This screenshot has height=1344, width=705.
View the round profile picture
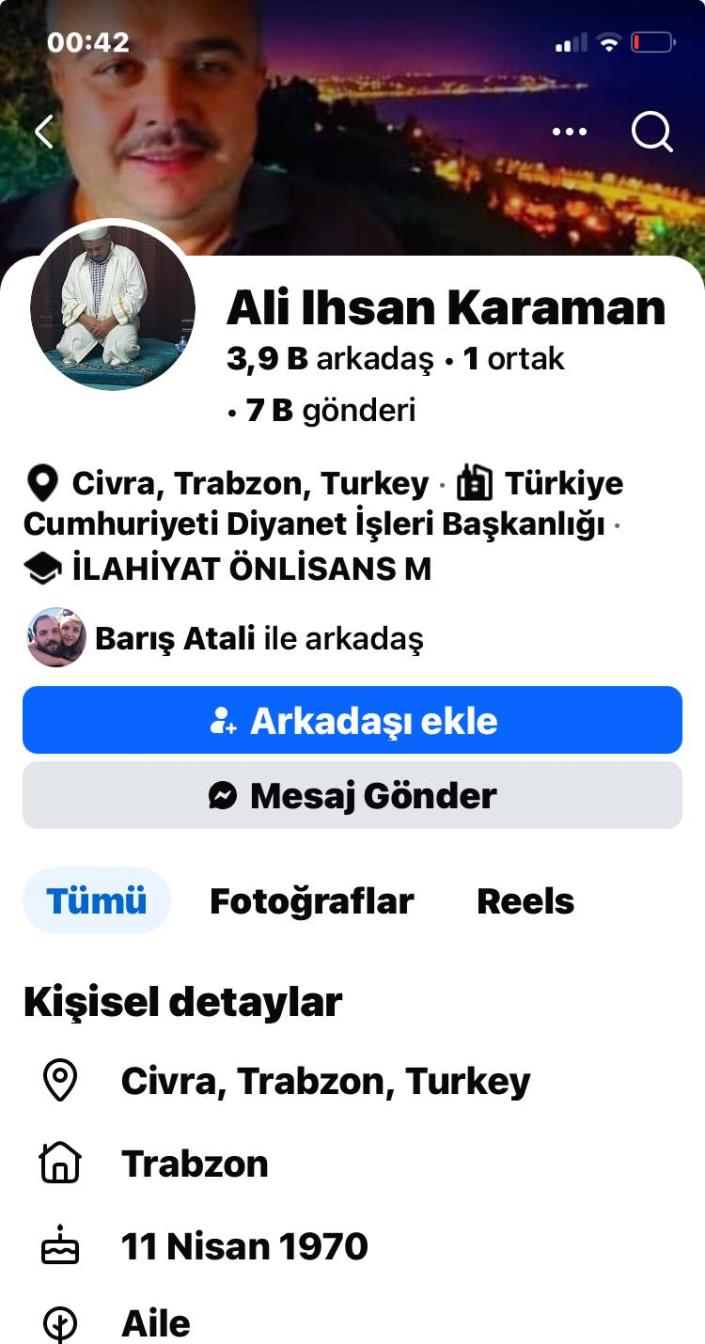pyautogui.click(x=112, y=307)
